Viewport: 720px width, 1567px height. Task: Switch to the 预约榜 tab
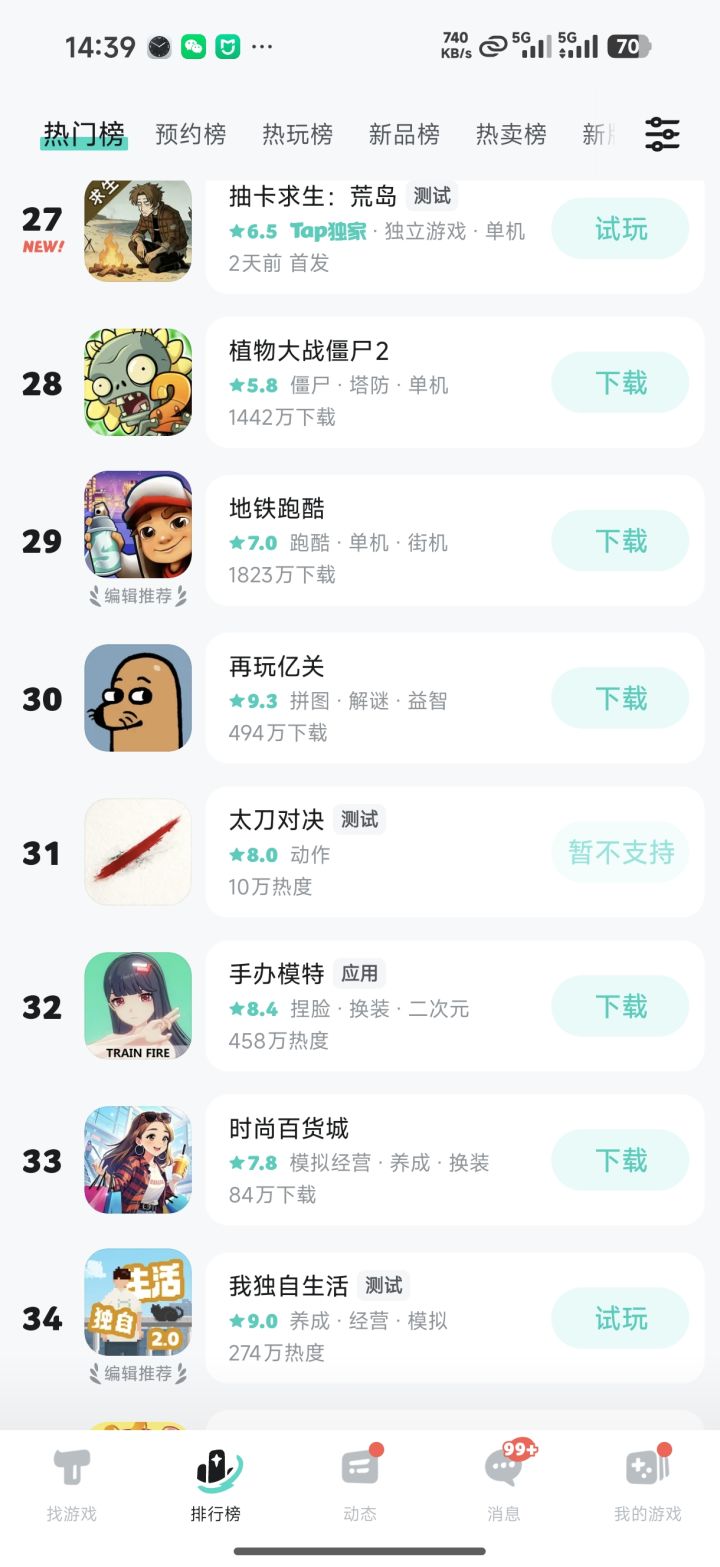click(190, 133)
